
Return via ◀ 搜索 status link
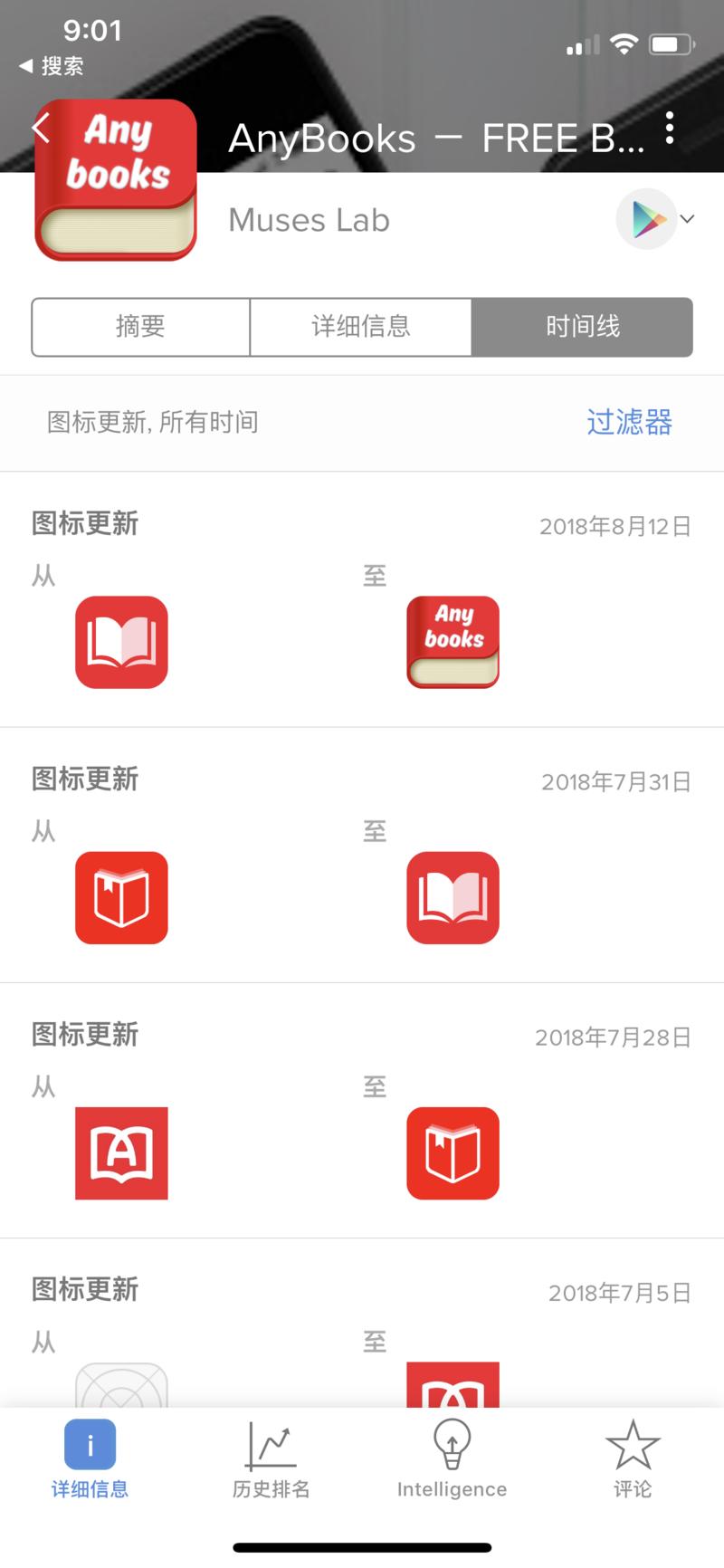point(50,65)
